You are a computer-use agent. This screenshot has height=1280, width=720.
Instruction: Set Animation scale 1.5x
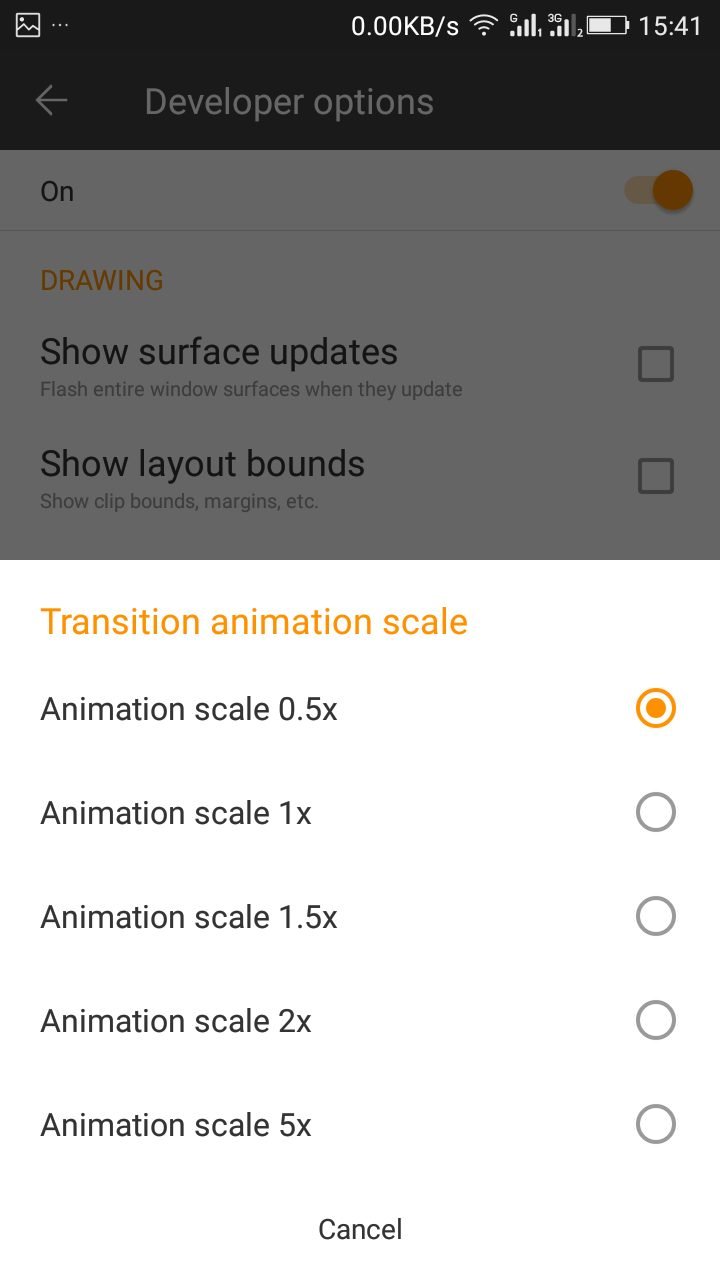[x=360, y=917]
